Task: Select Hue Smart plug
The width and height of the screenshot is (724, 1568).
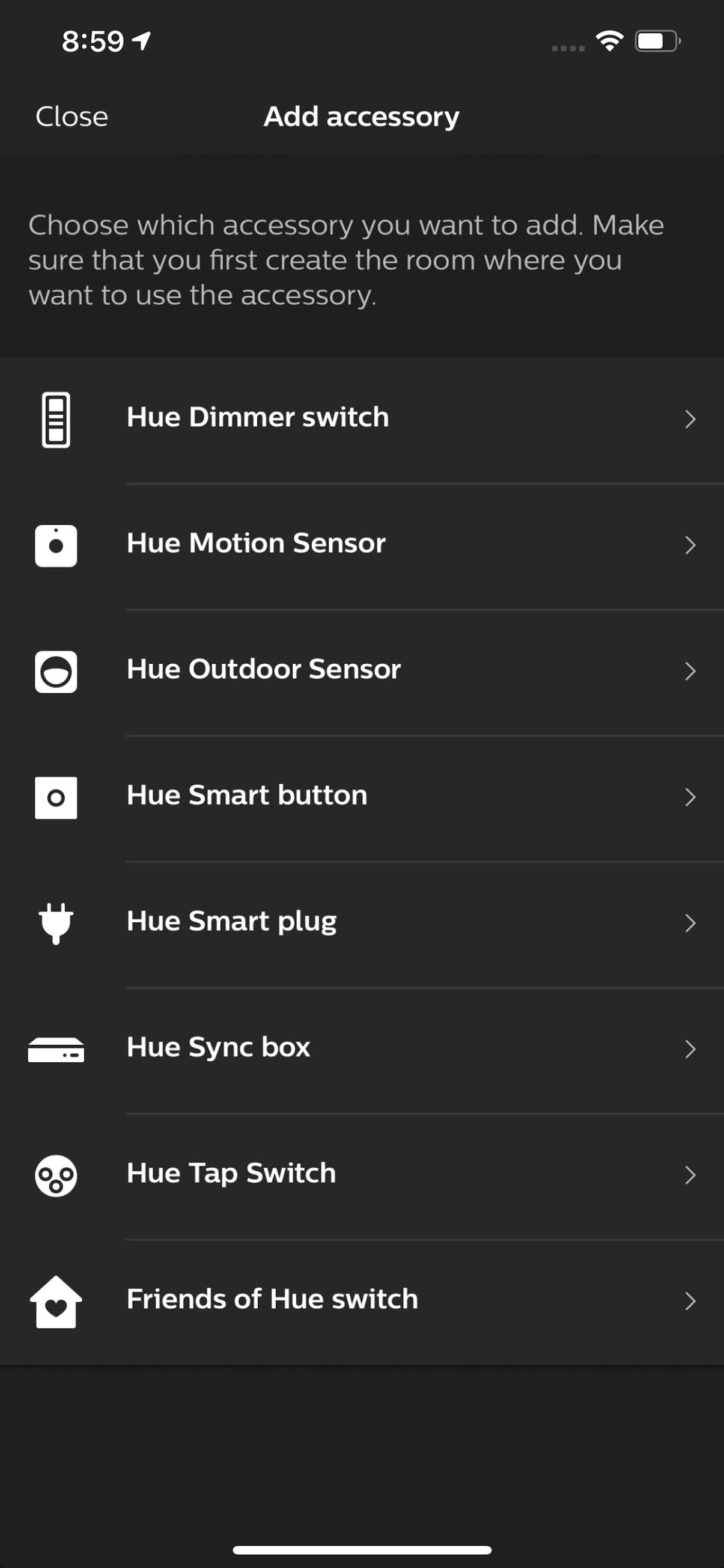Action: coord(361,922)
